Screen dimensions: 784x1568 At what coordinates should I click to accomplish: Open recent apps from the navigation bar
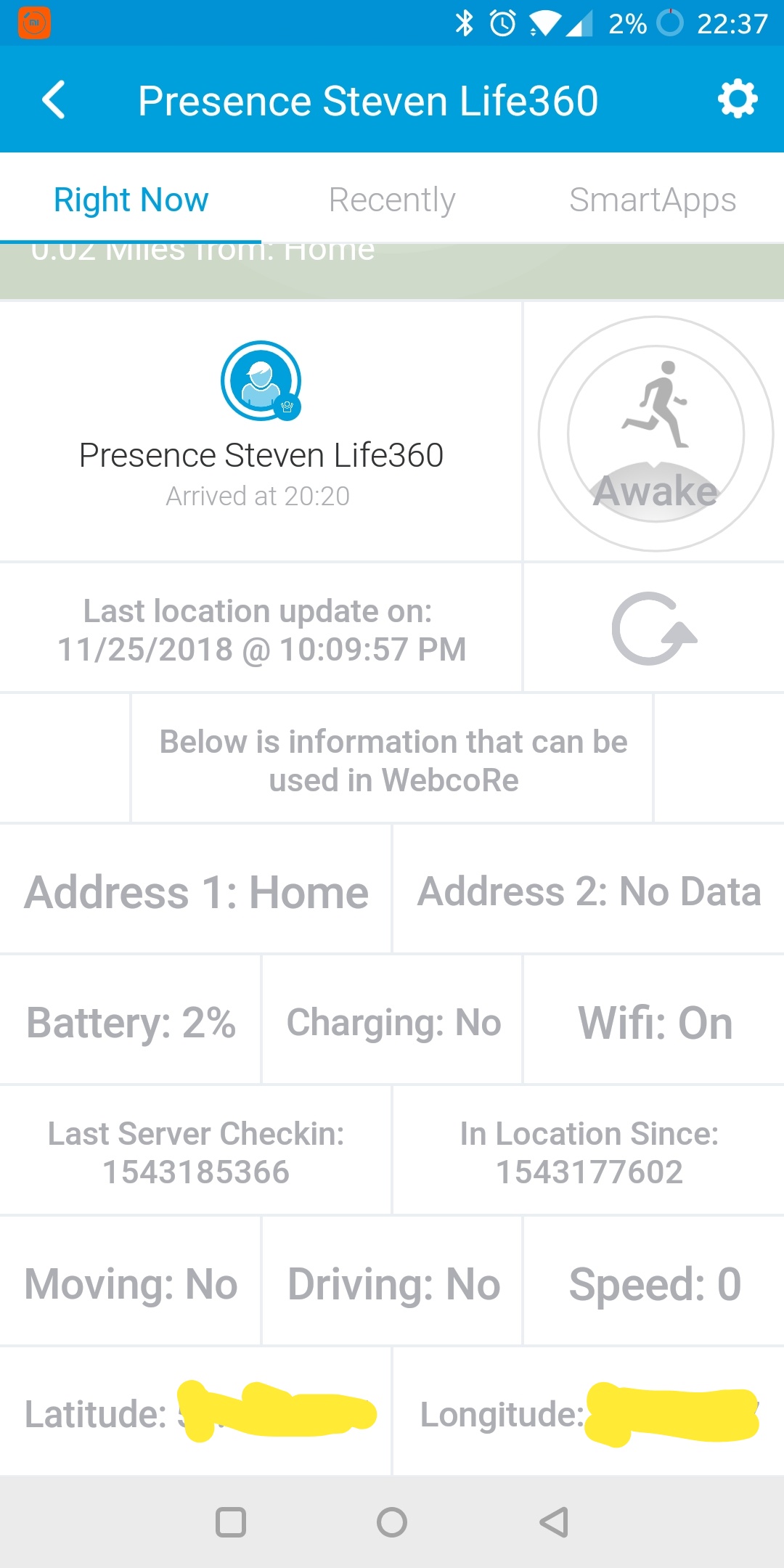click(231, 1522)
